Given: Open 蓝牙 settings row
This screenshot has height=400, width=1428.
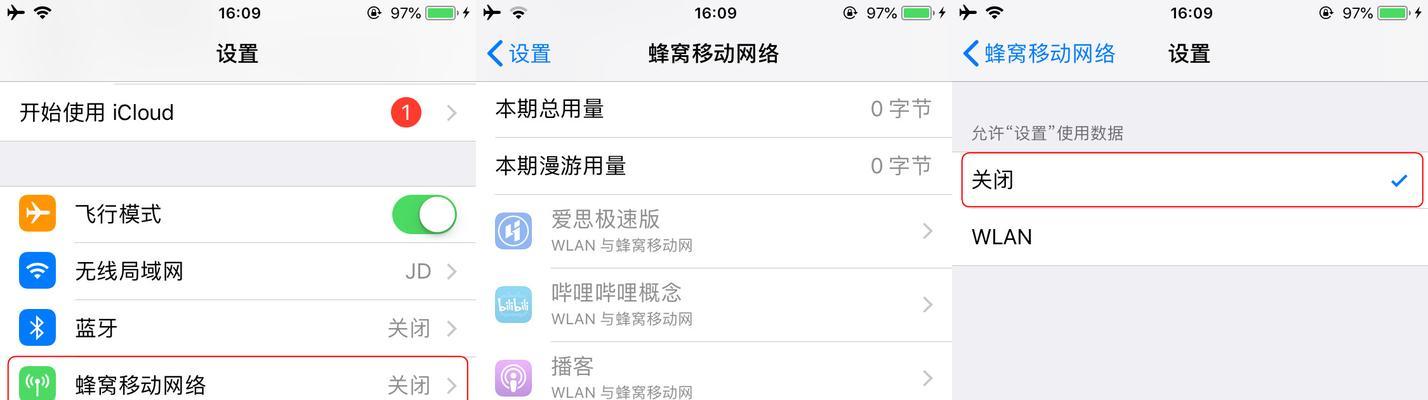Looking at the screenshot, I should pyautogui.click(x=237, y=328).
